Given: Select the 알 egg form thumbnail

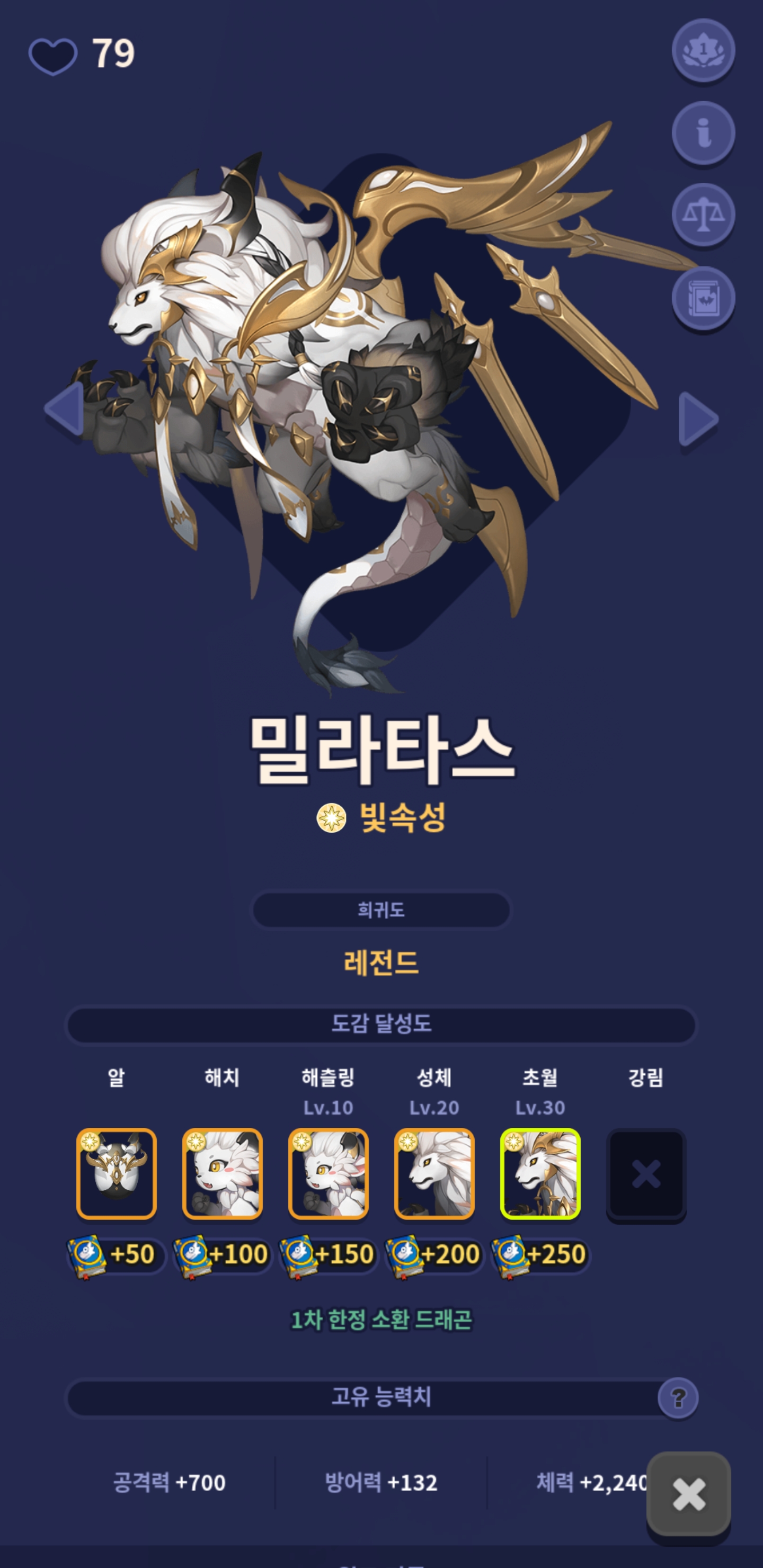Looking at the screenshot, I should tap(117, 1173).
